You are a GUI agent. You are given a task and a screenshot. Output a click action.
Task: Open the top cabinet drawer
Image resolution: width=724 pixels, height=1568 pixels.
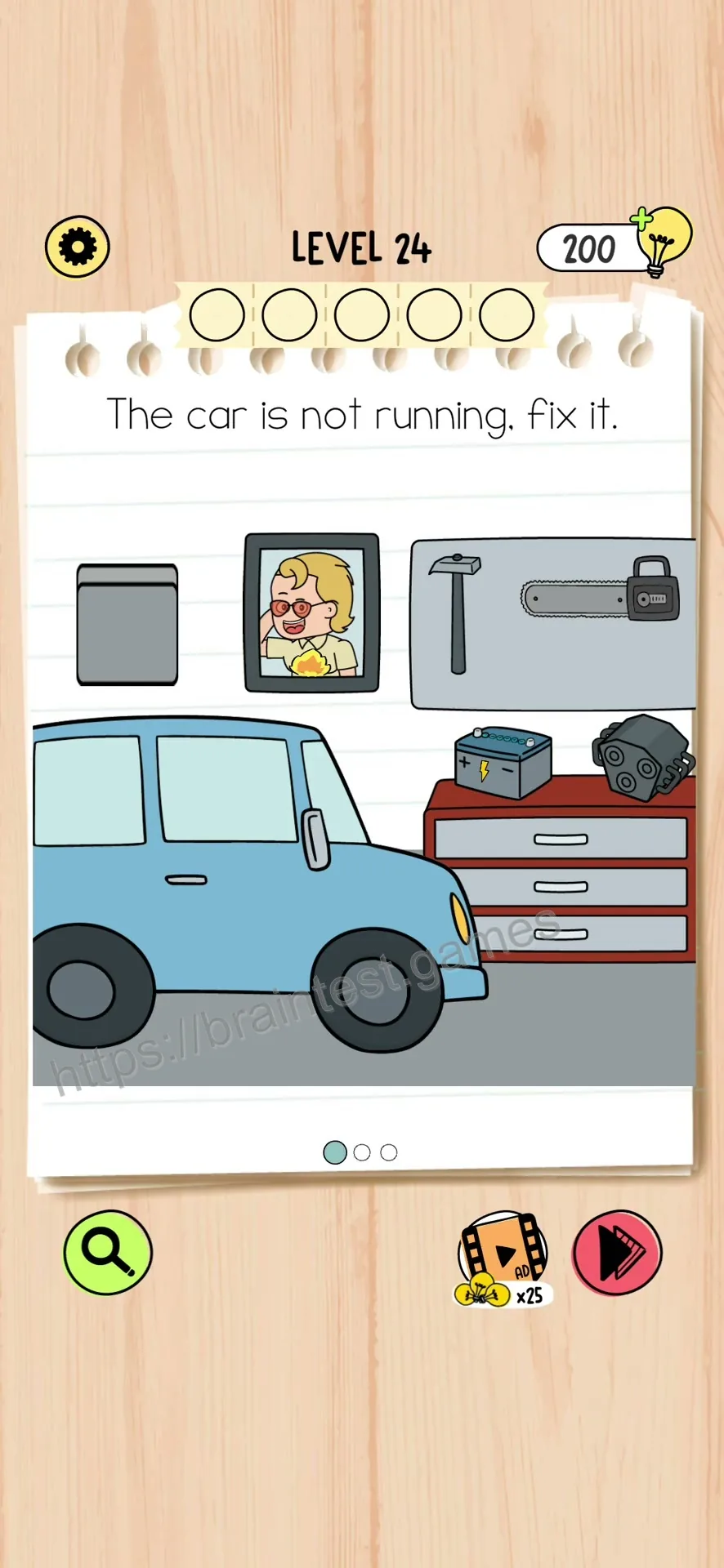pos(561,838)
